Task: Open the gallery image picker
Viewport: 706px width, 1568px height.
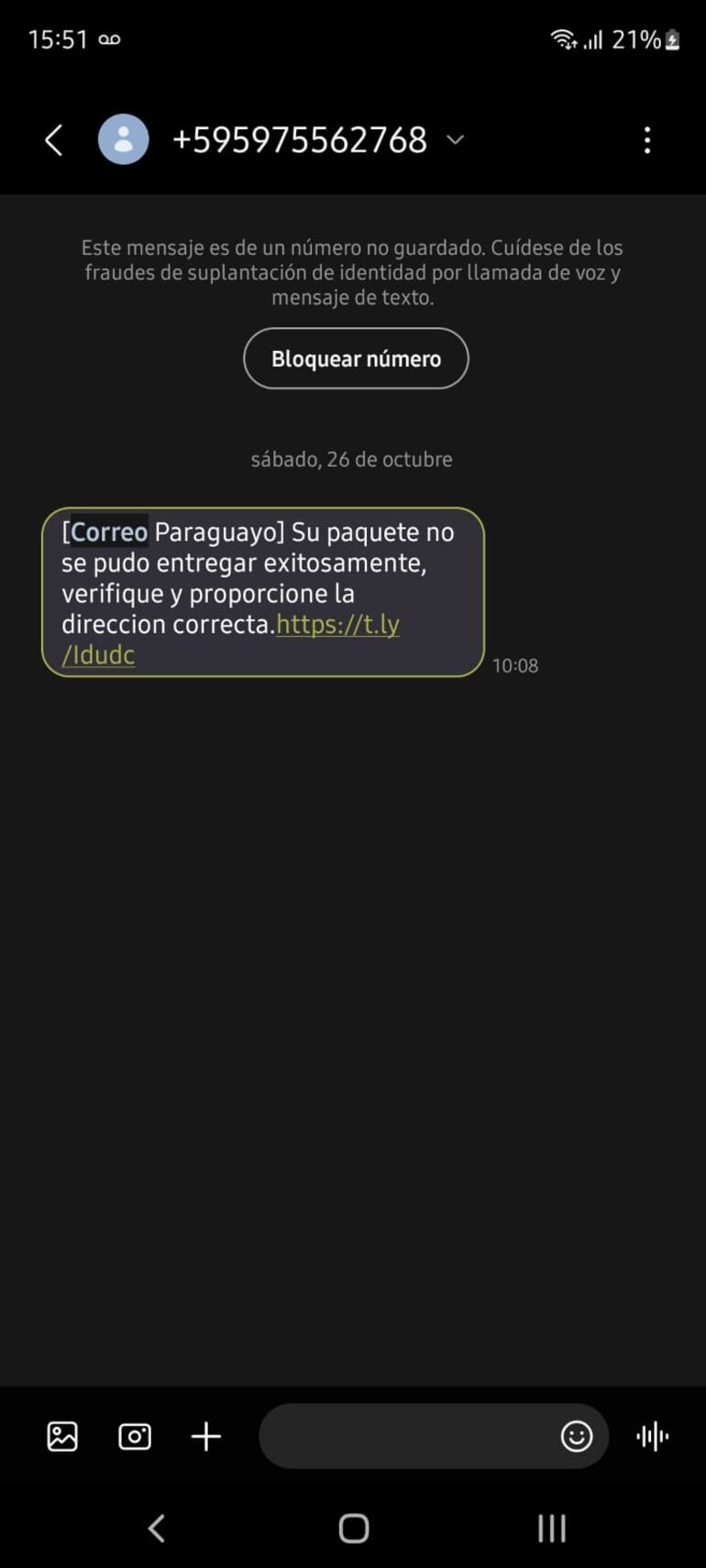Action: click(x=62, y=1436)
